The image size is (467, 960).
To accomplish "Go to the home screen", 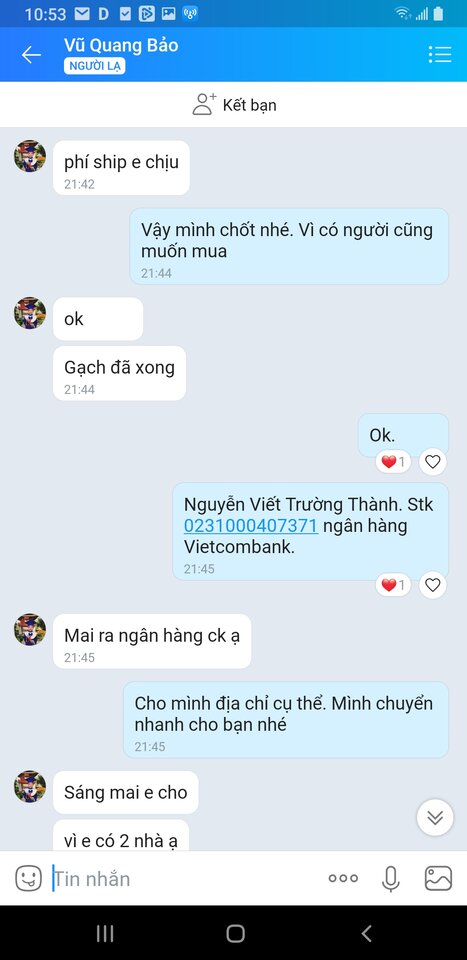I will pyautogui.click(x=236, y=933).
